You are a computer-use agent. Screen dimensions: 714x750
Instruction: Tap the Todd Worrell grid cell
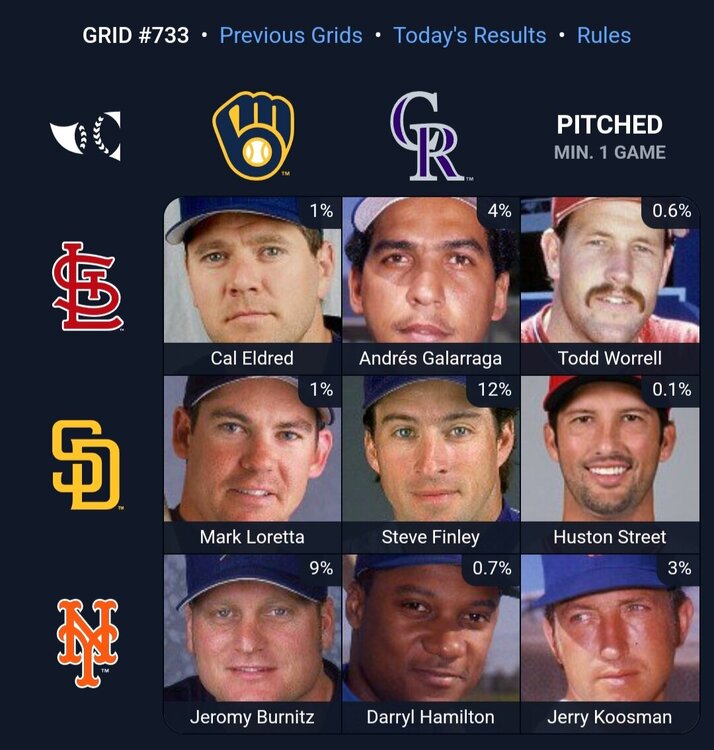[x=609, y=285]
